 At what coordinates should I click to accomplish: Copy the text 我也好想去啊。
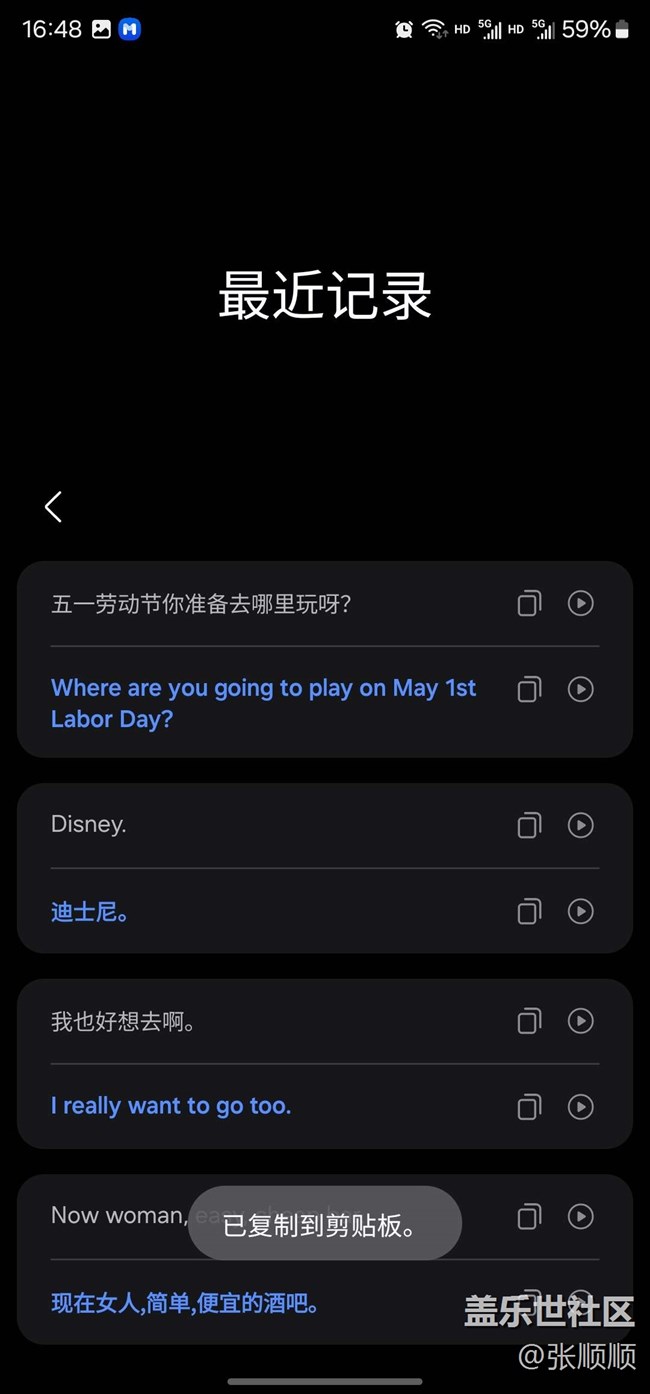[x=529, y=1021]
